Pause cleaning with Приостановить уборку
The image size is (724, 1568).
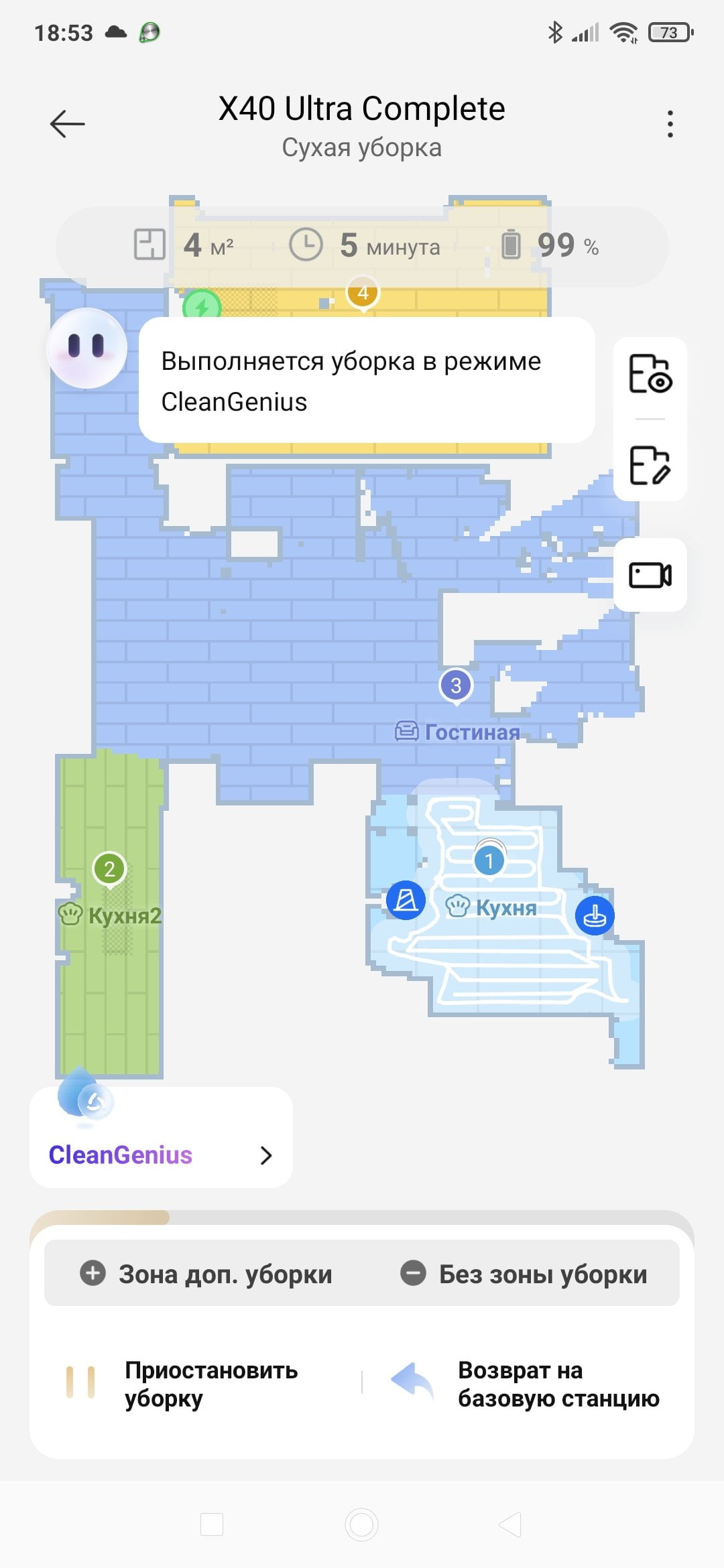pos(182,1384)
